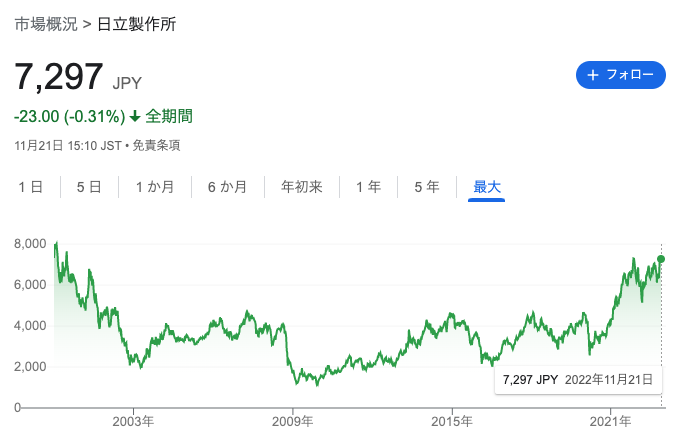The image size is (679, 439).
Task: Select the 5年 time range
Action: [x=427, y=186]
